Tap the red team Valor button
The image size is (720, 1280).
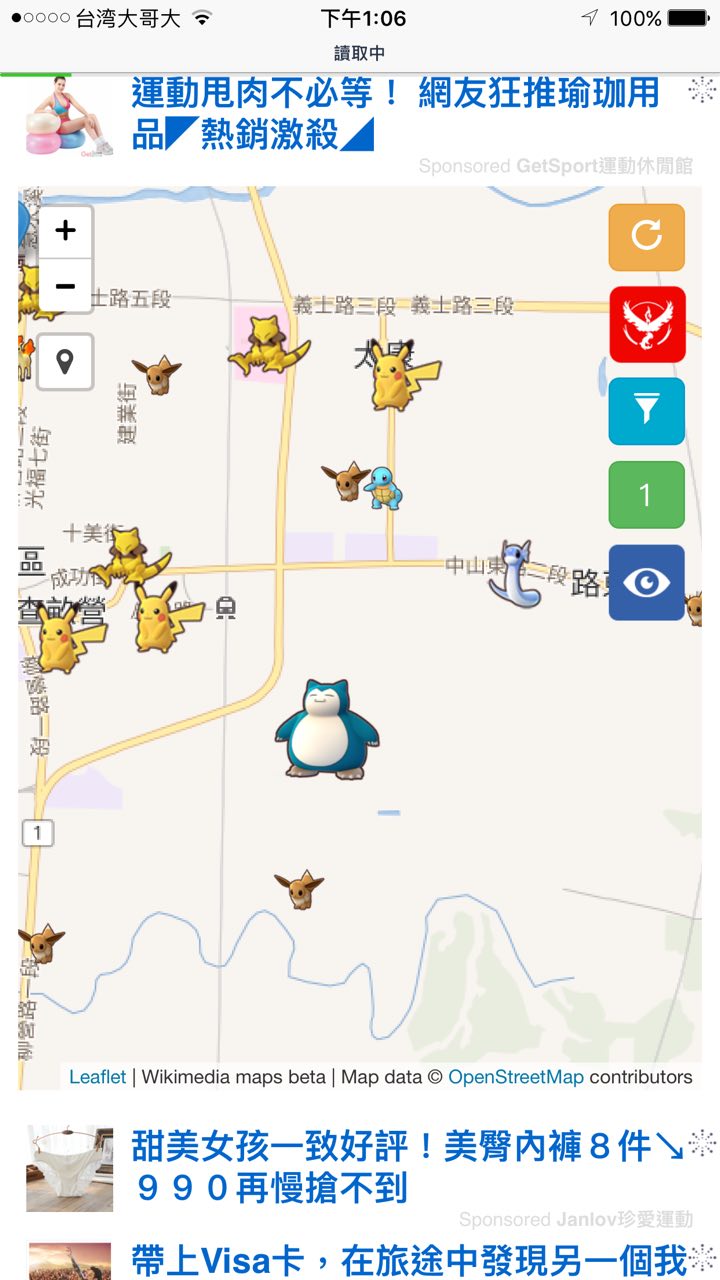647,324
